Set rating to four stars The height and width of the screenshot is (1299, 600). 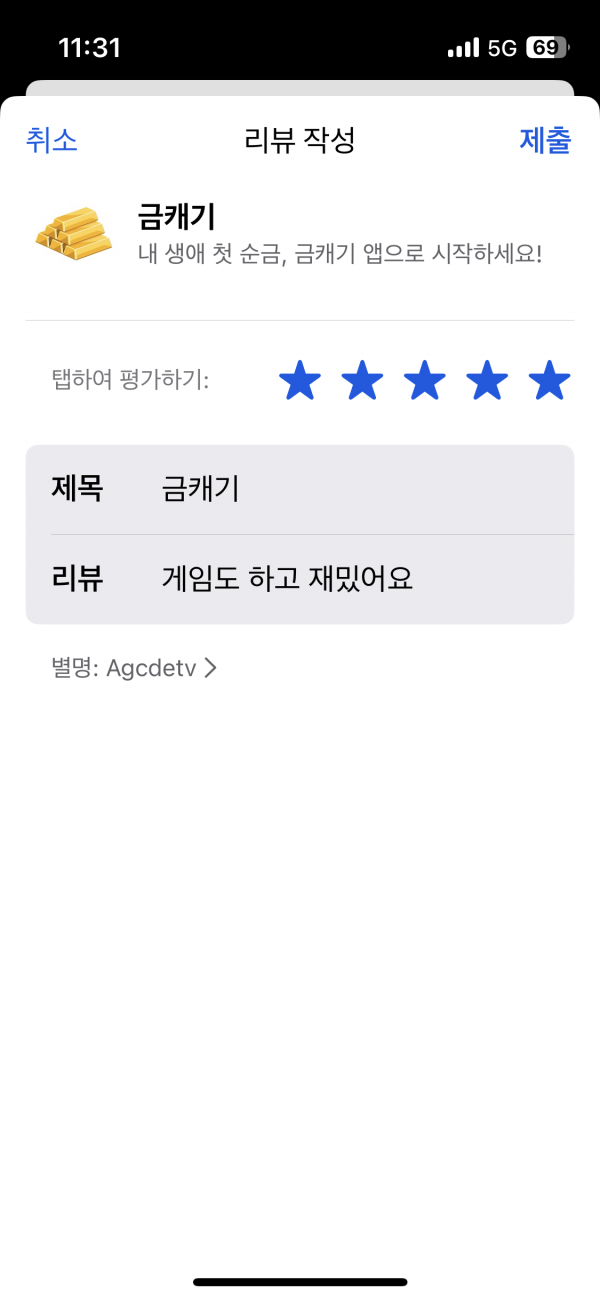[487, 381]
